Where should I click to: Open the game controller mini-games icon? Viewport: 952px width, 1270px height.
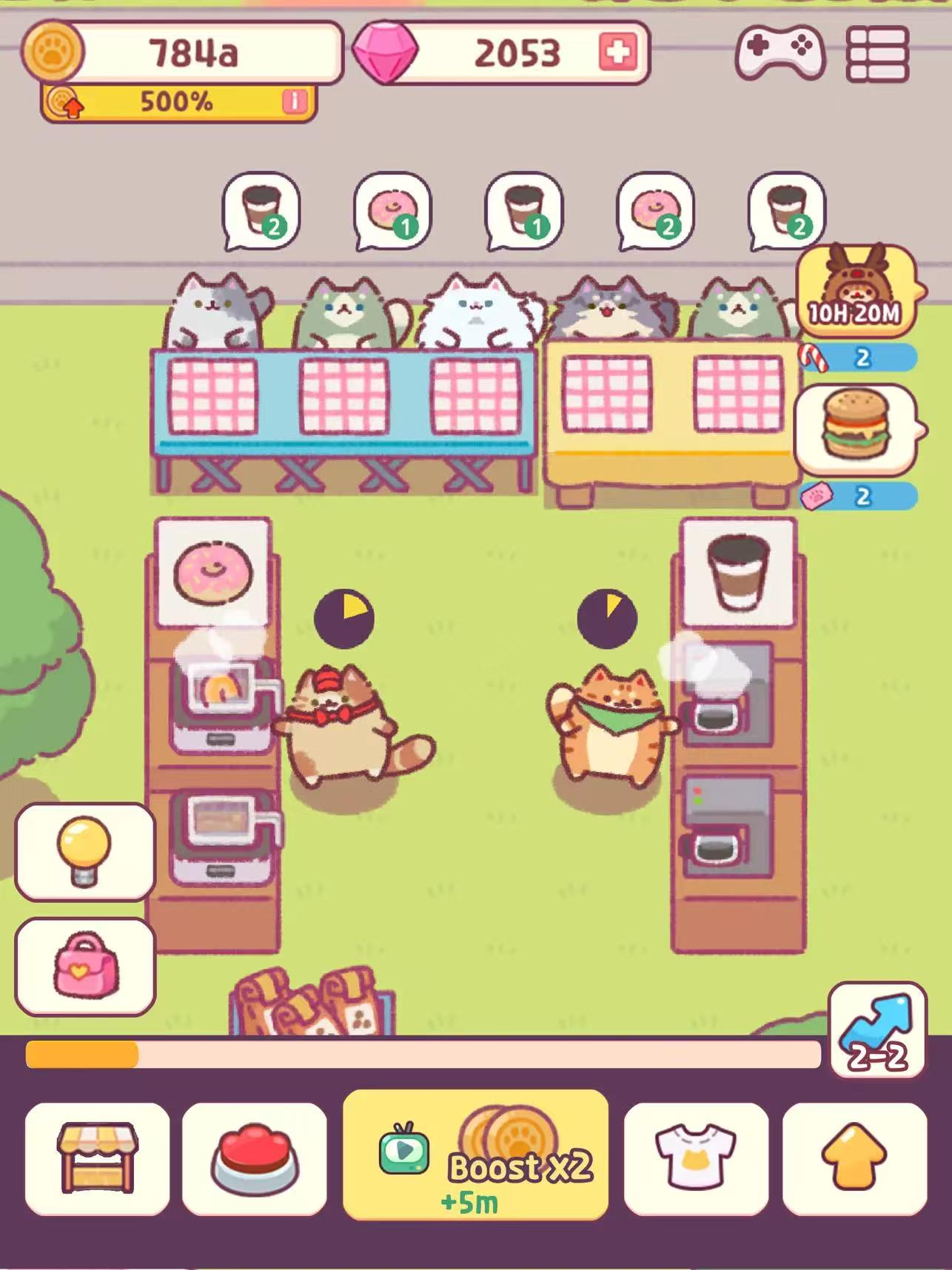(780, 53)
